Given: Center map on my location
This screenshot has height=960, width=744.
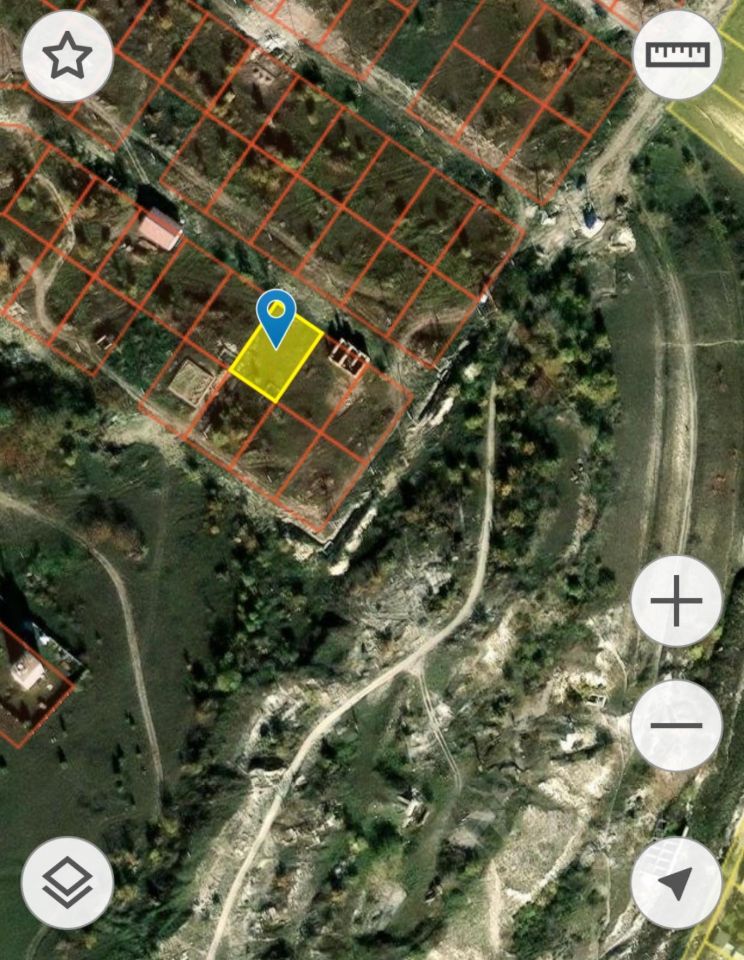Looking at the screenshot, I should tap(677, 883).
